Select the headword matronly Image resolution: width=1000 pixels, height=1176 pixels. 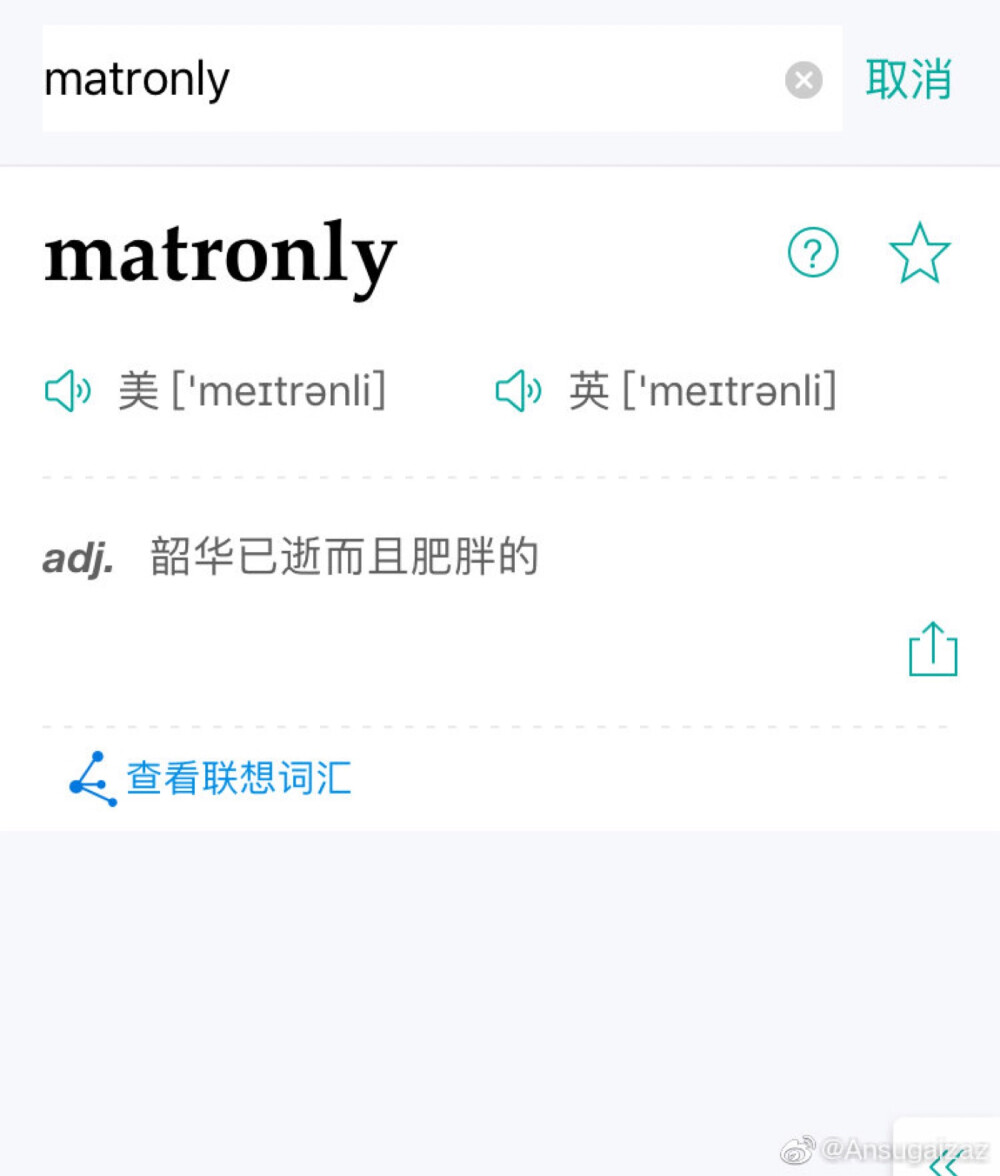(x=218, y=256)
